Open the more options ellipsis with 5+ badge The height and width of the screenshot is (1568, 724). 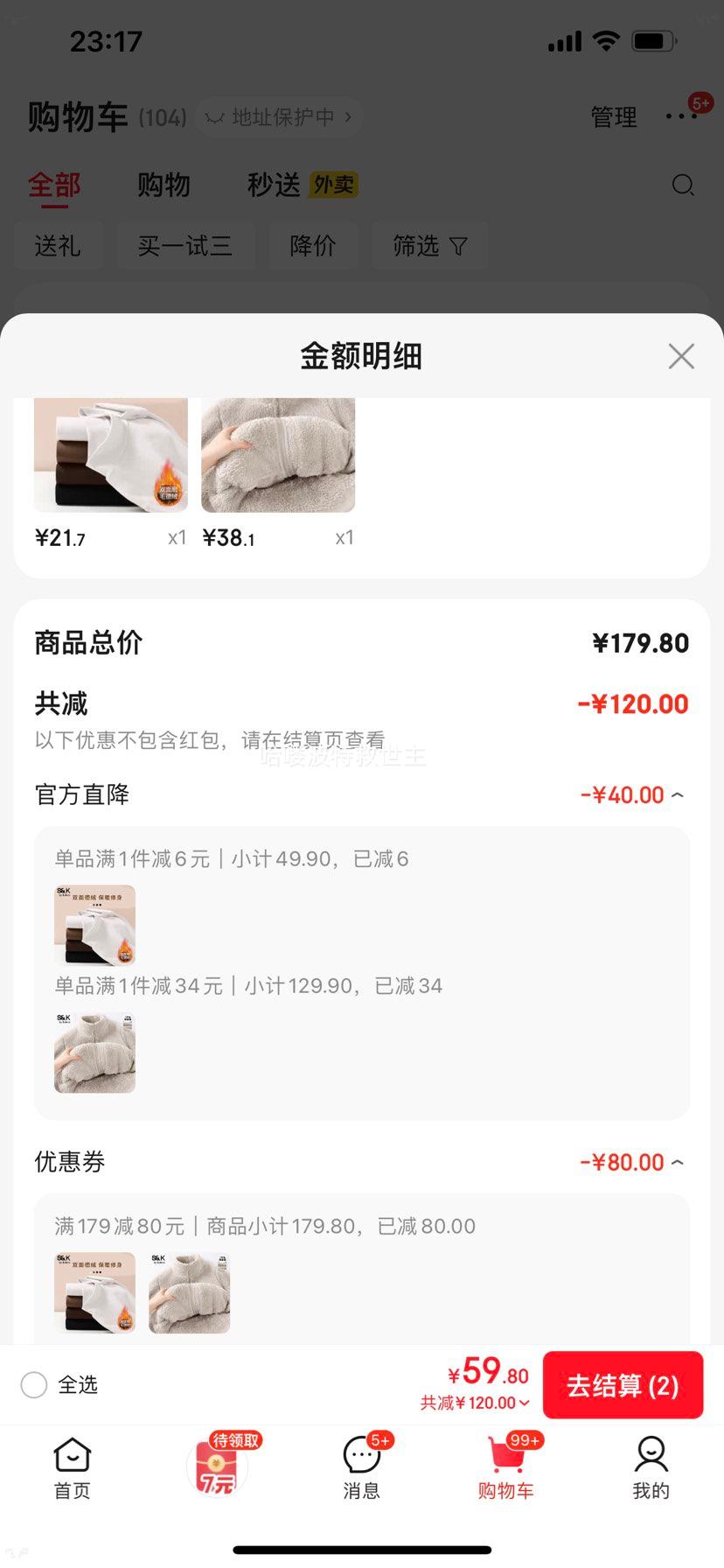[682, 115]
